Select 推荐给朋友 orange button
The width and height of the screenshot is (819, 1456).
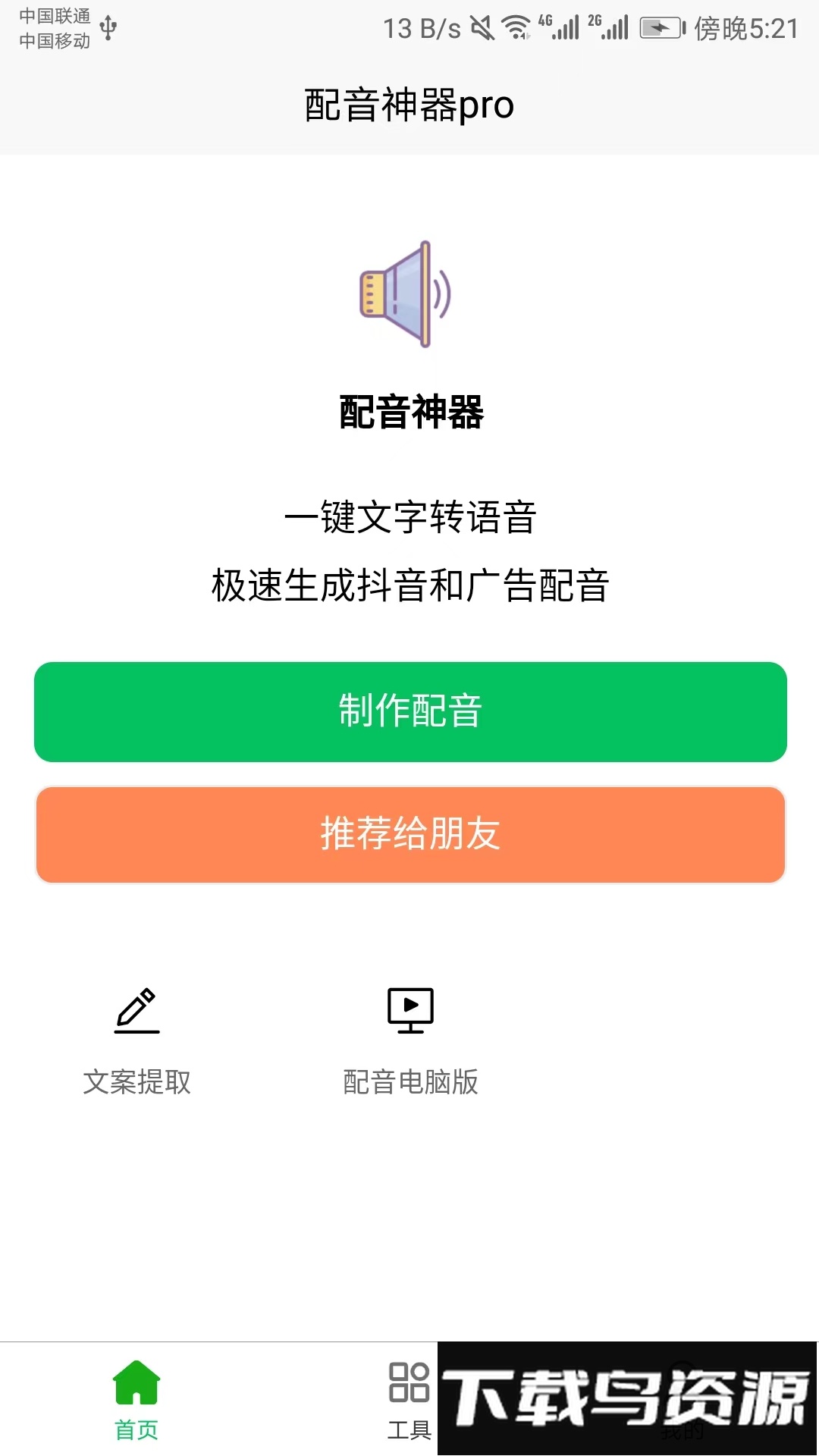[409, 834]
